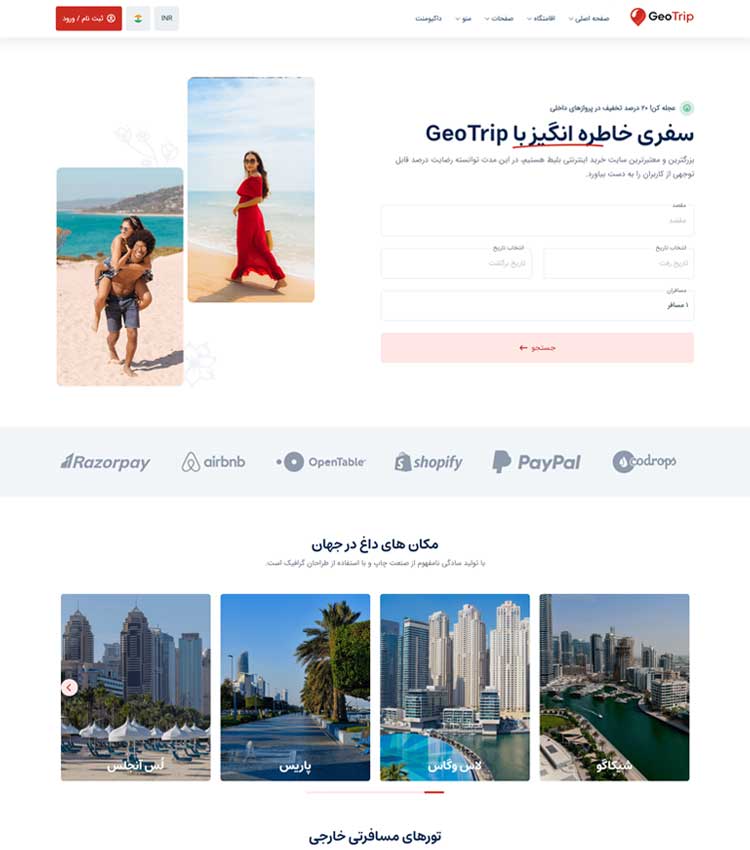Open the داکیومنت link
This screenshot has height=850, width=750.
pyautogui.click(x=428, y=19)
